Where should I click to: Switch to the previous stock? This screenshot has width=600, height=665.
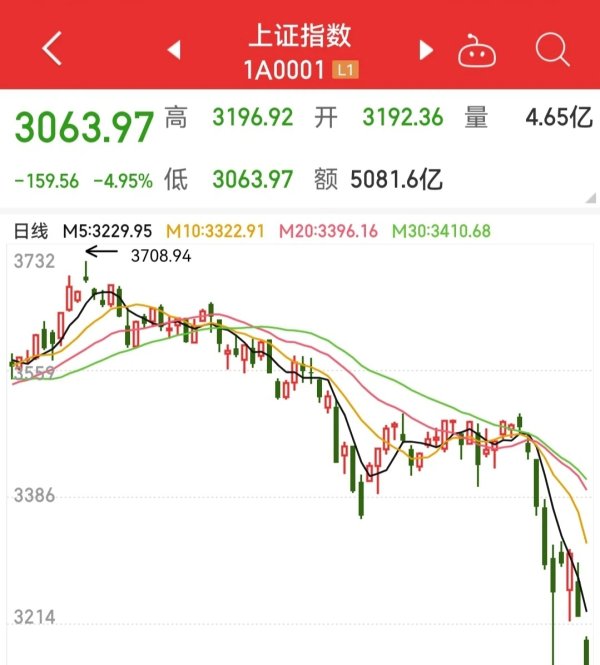tap(173, 49)
